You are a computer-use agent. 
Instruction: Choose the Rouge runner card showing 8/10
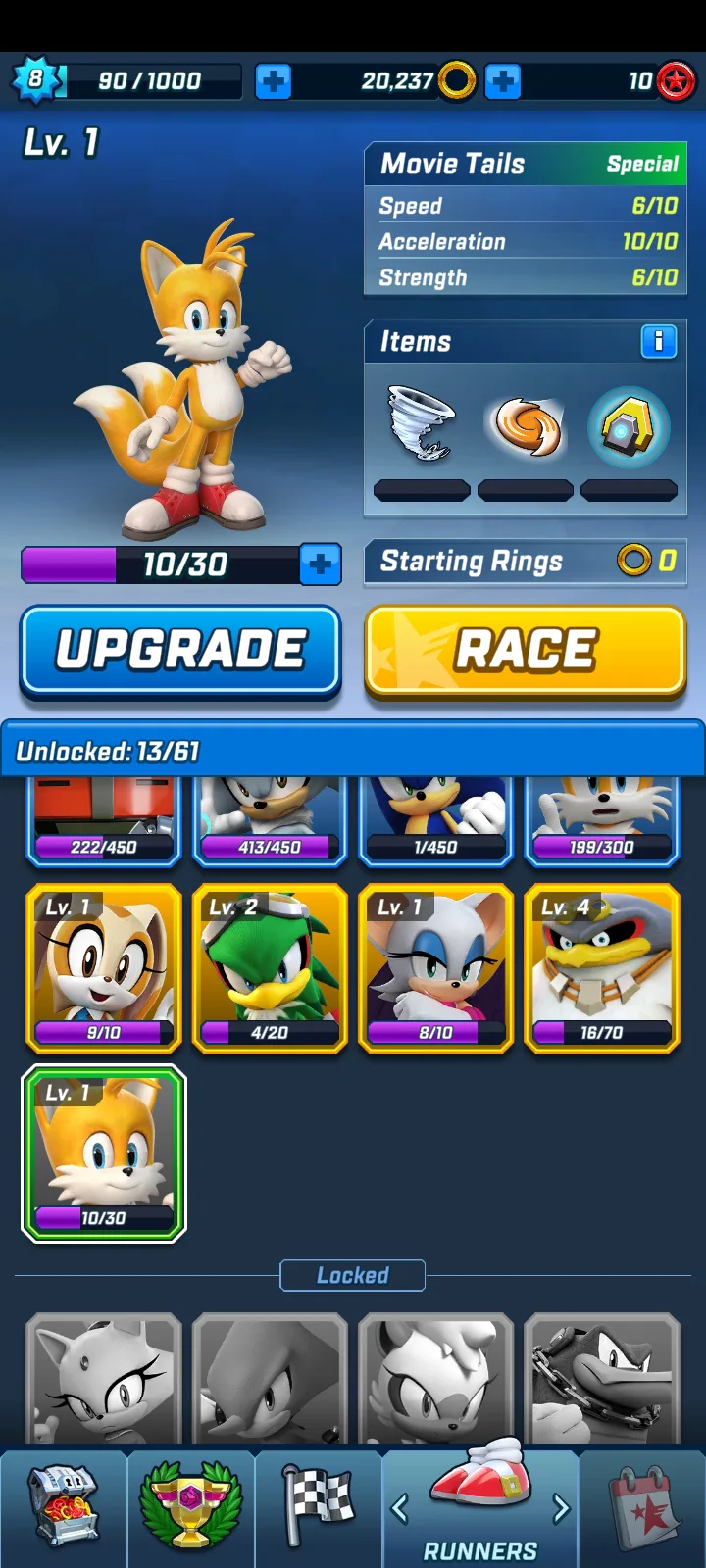click(x=435, y=968)
